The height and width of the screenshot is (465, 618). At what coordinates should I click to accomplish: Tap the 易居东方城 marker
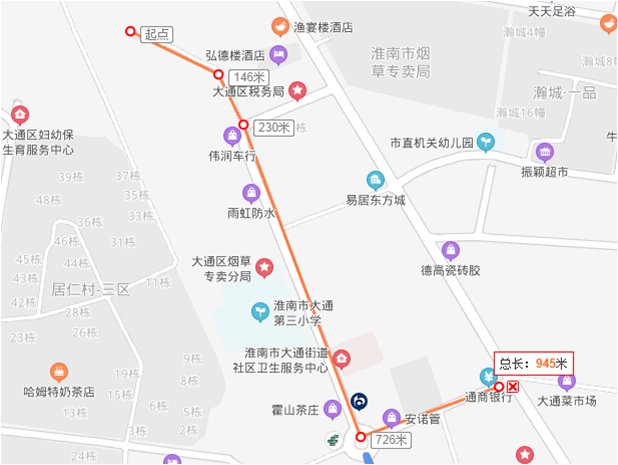(376, 181)
